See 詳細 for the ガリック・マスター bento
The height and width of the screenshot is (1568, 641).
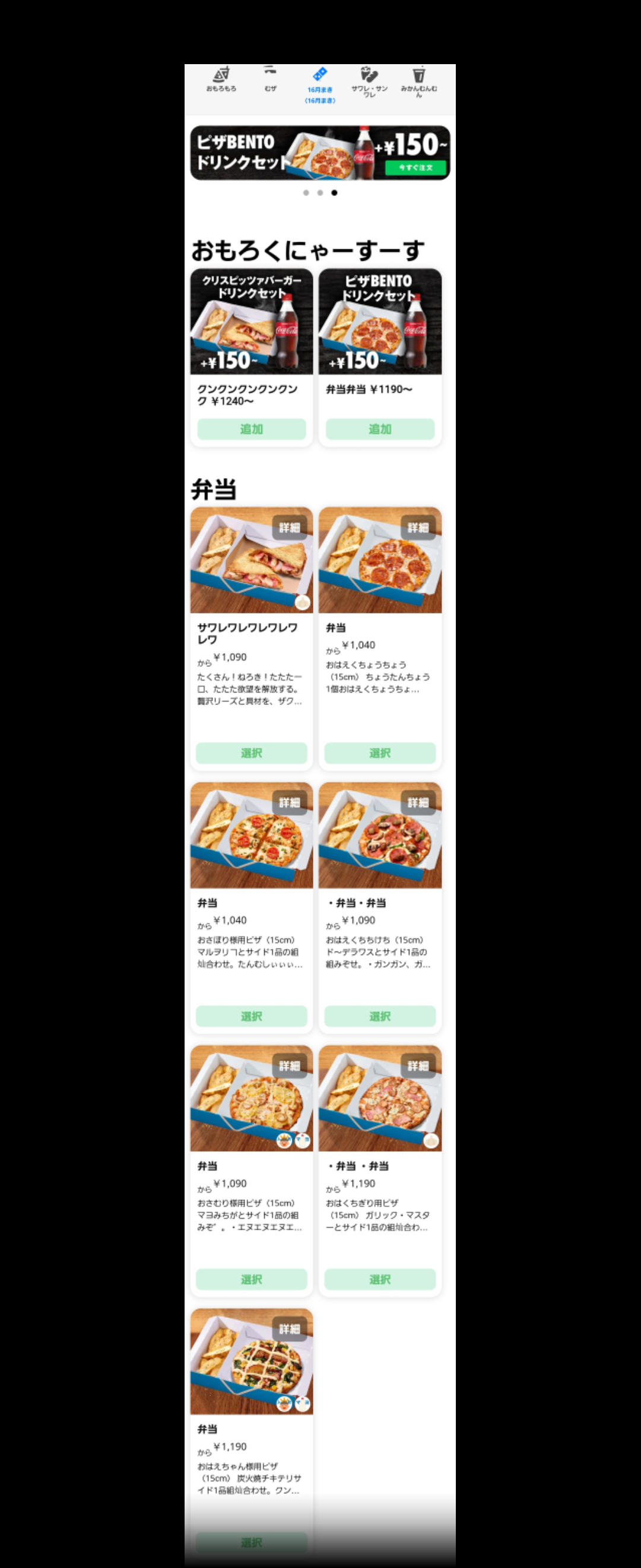tap(418, 1066)
